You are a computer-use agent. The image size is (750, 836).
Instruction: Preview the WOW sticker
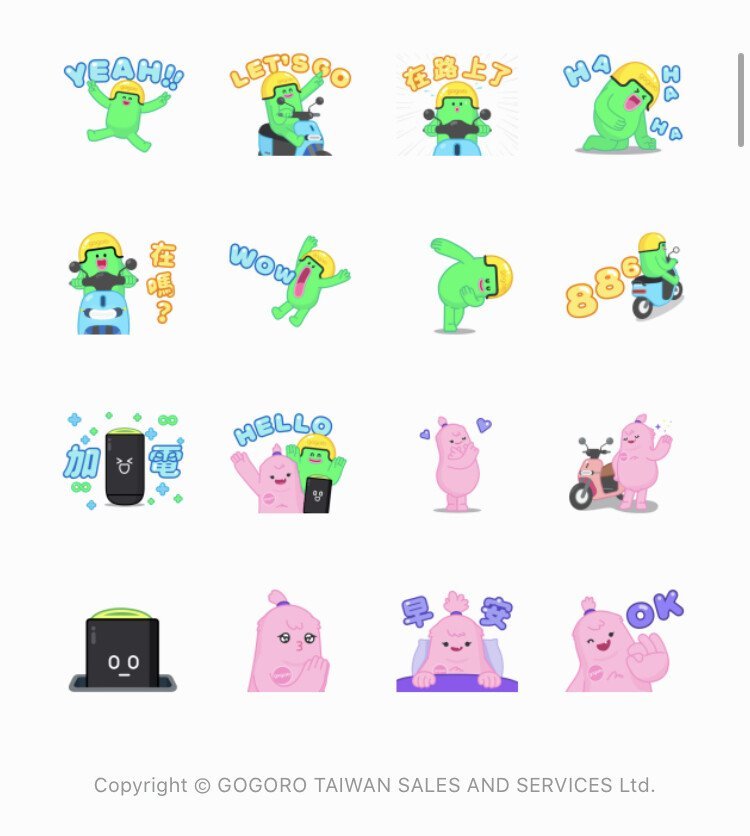pyautogui.click(x=291, y=282)
